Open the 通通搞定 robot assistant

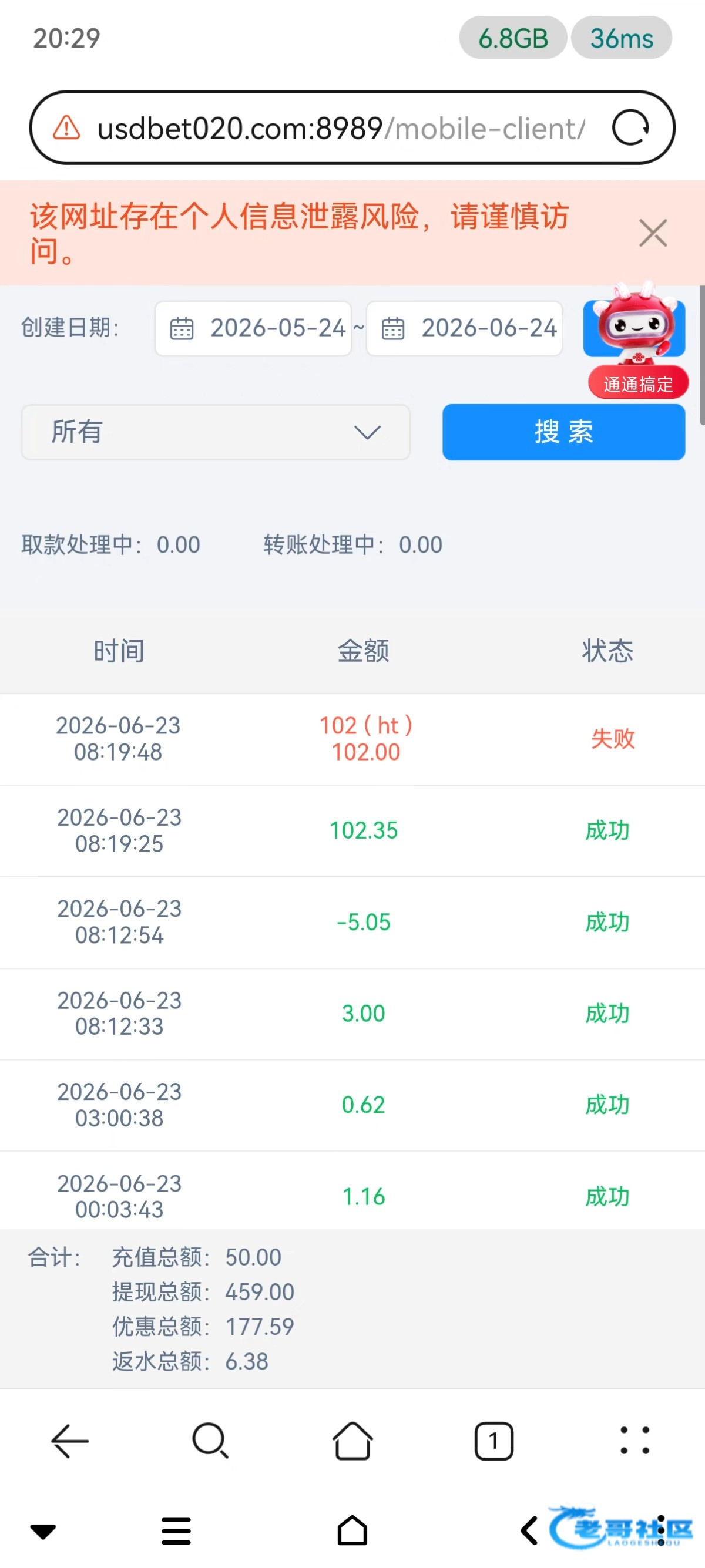[x=636, y=339]
